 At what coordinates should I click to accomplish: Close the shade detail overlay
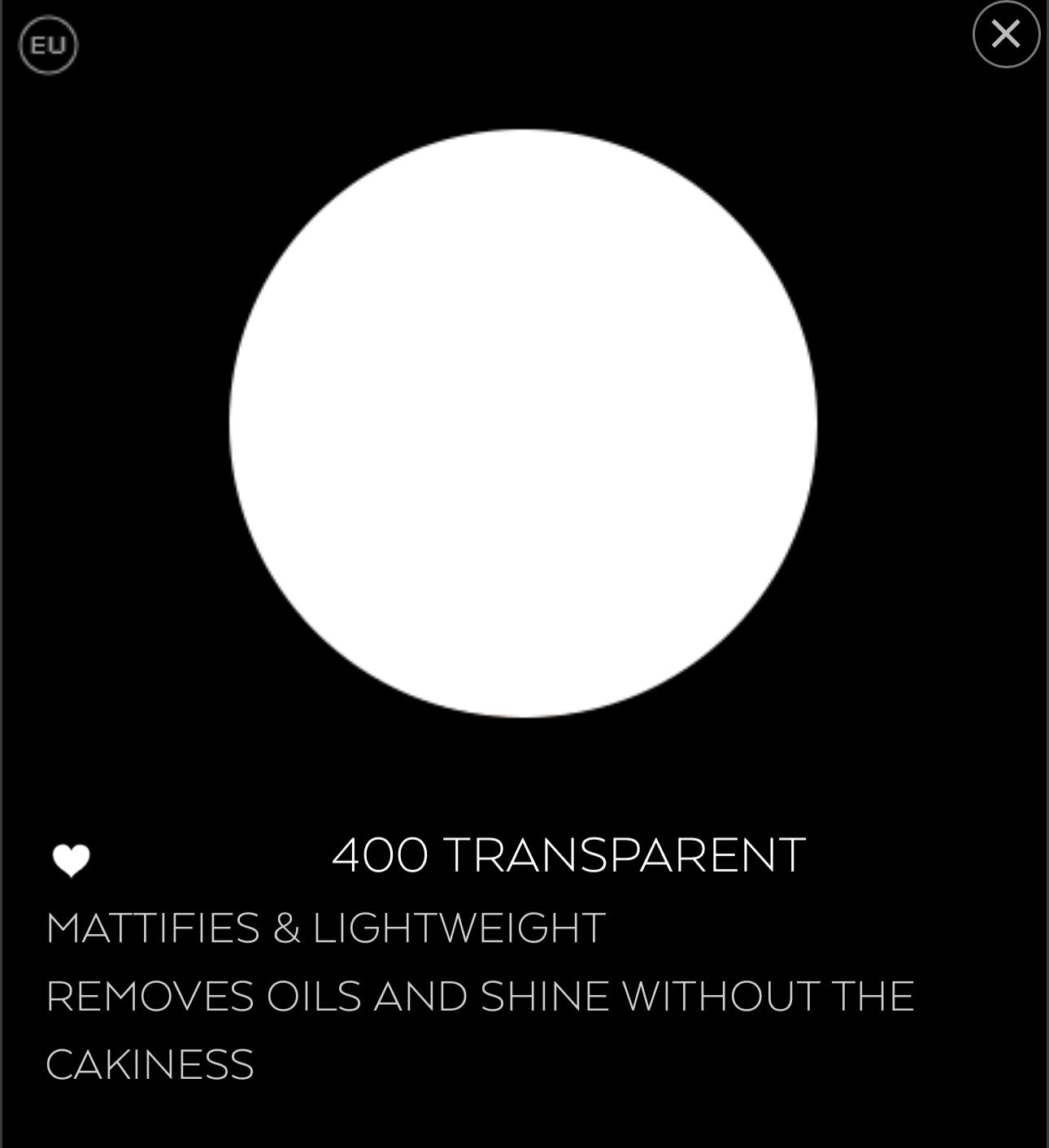(1006, 34)
